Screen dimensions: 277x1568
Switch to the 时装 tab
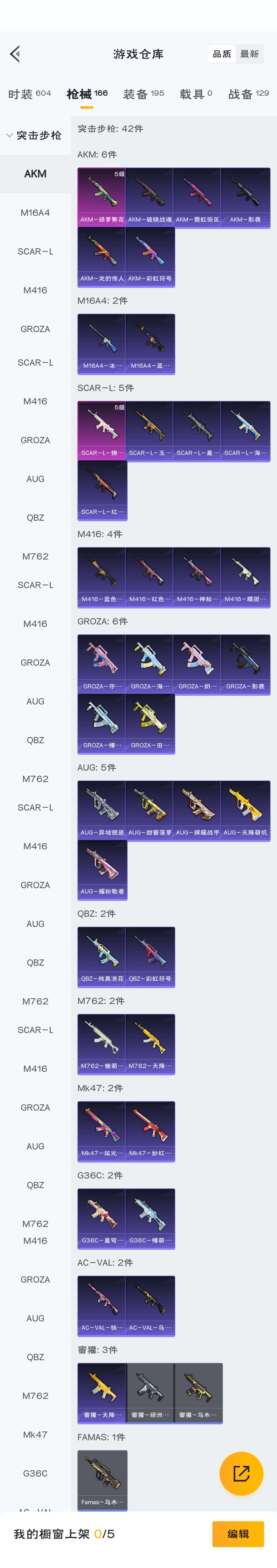click(29, 94)
